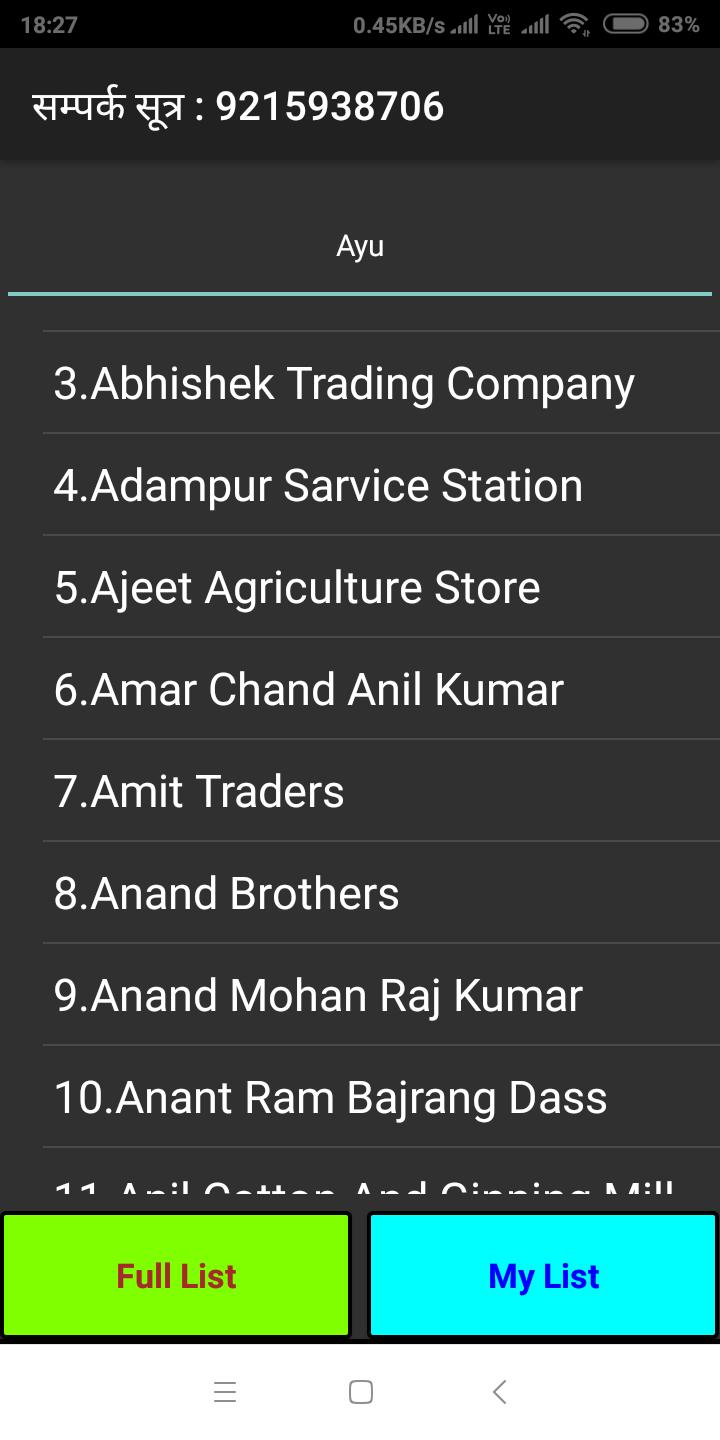Select Adampur Sarvice Station

click(x=318, y=486)
